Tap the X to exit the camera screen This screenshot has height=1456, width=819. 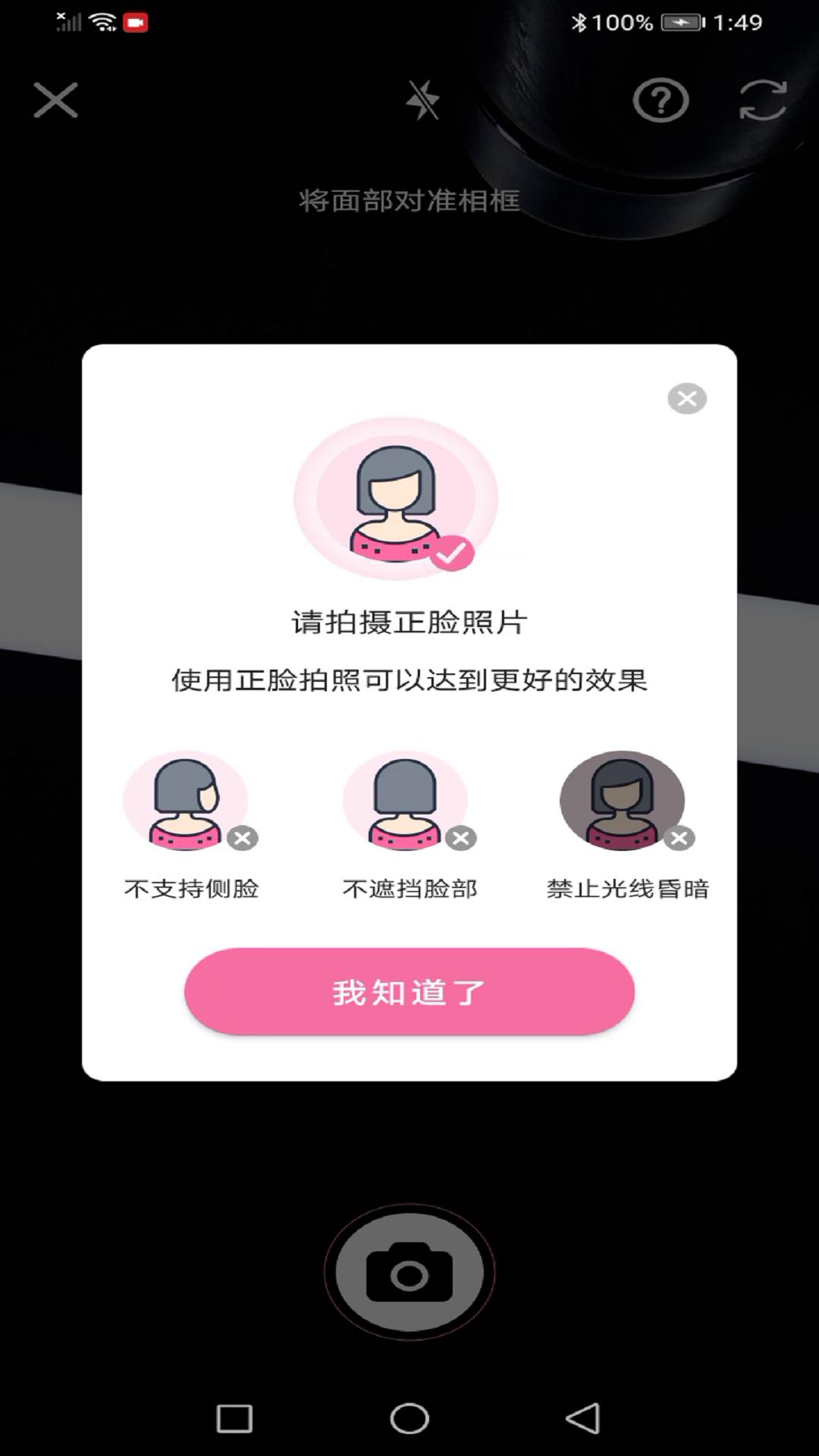(55, 101)
